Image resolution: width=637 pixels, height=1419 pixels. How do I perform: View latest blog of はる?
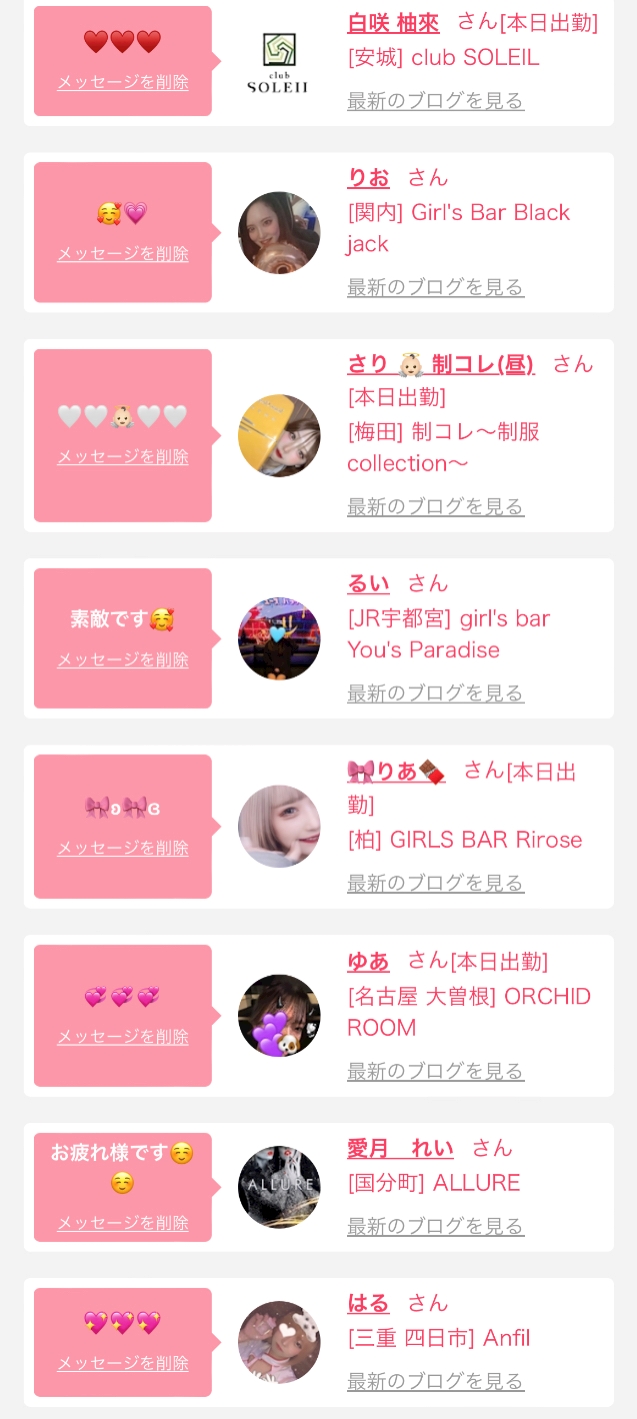point(435,1382)
